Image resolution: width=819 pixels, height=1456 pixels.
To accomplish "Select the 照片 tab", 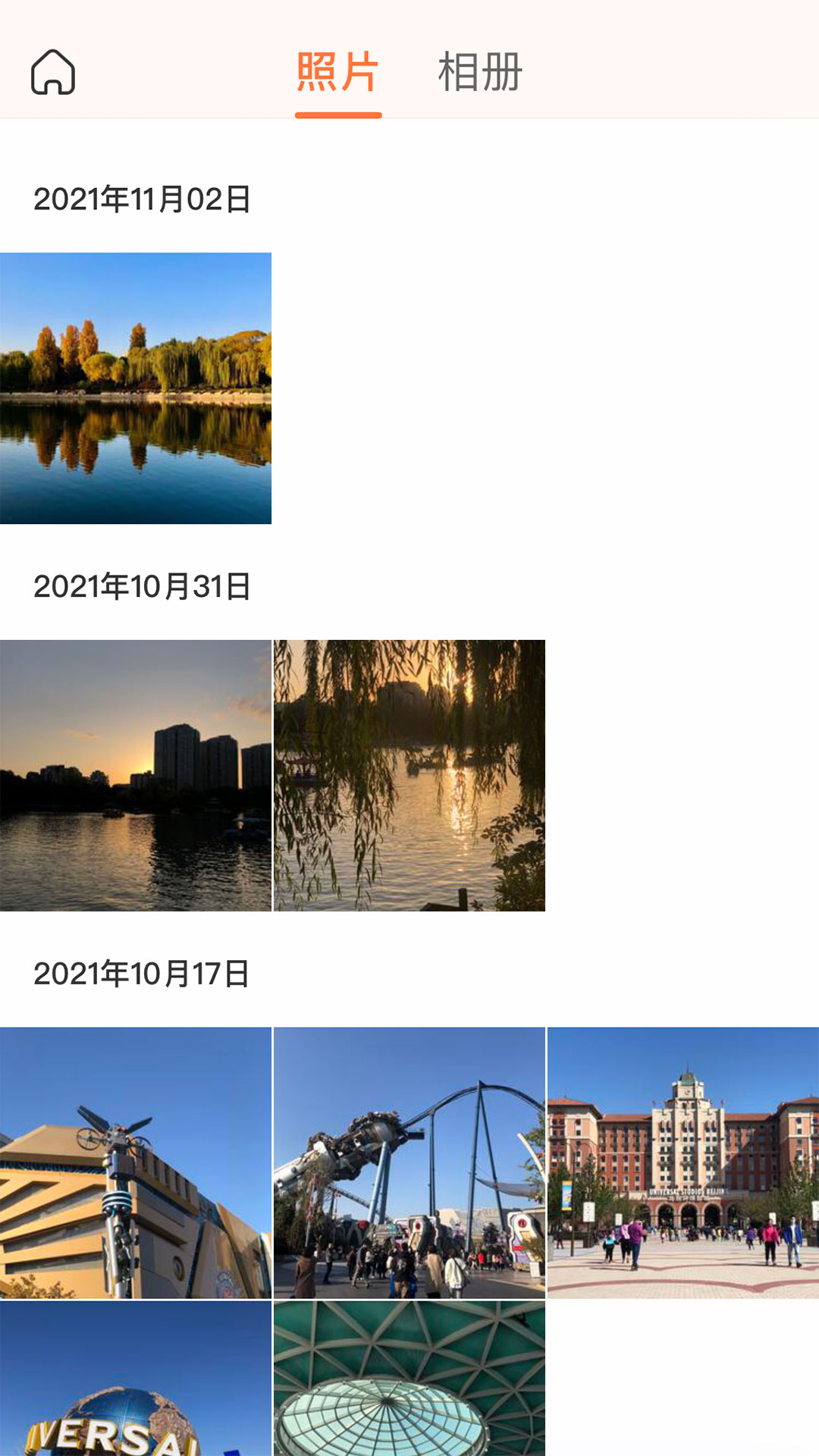I will click(337, 73).
